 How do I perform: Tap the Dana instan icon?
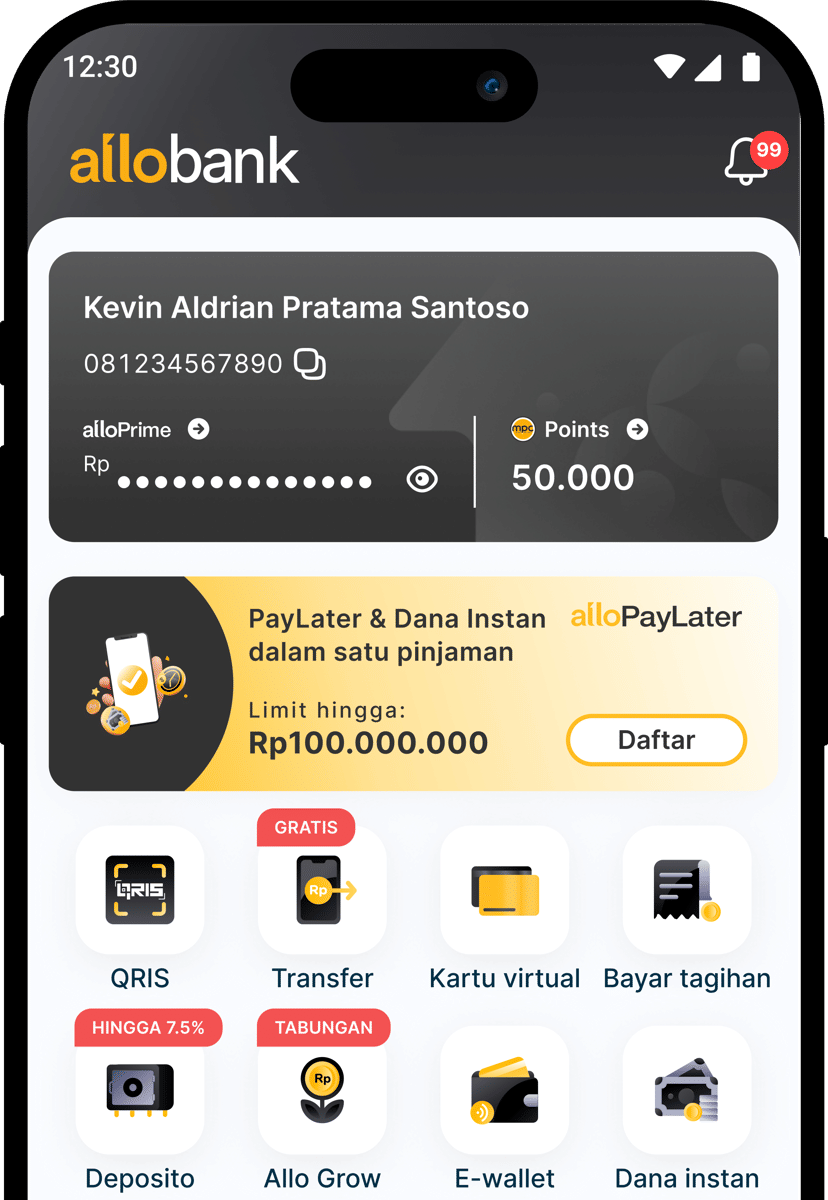687,1089
